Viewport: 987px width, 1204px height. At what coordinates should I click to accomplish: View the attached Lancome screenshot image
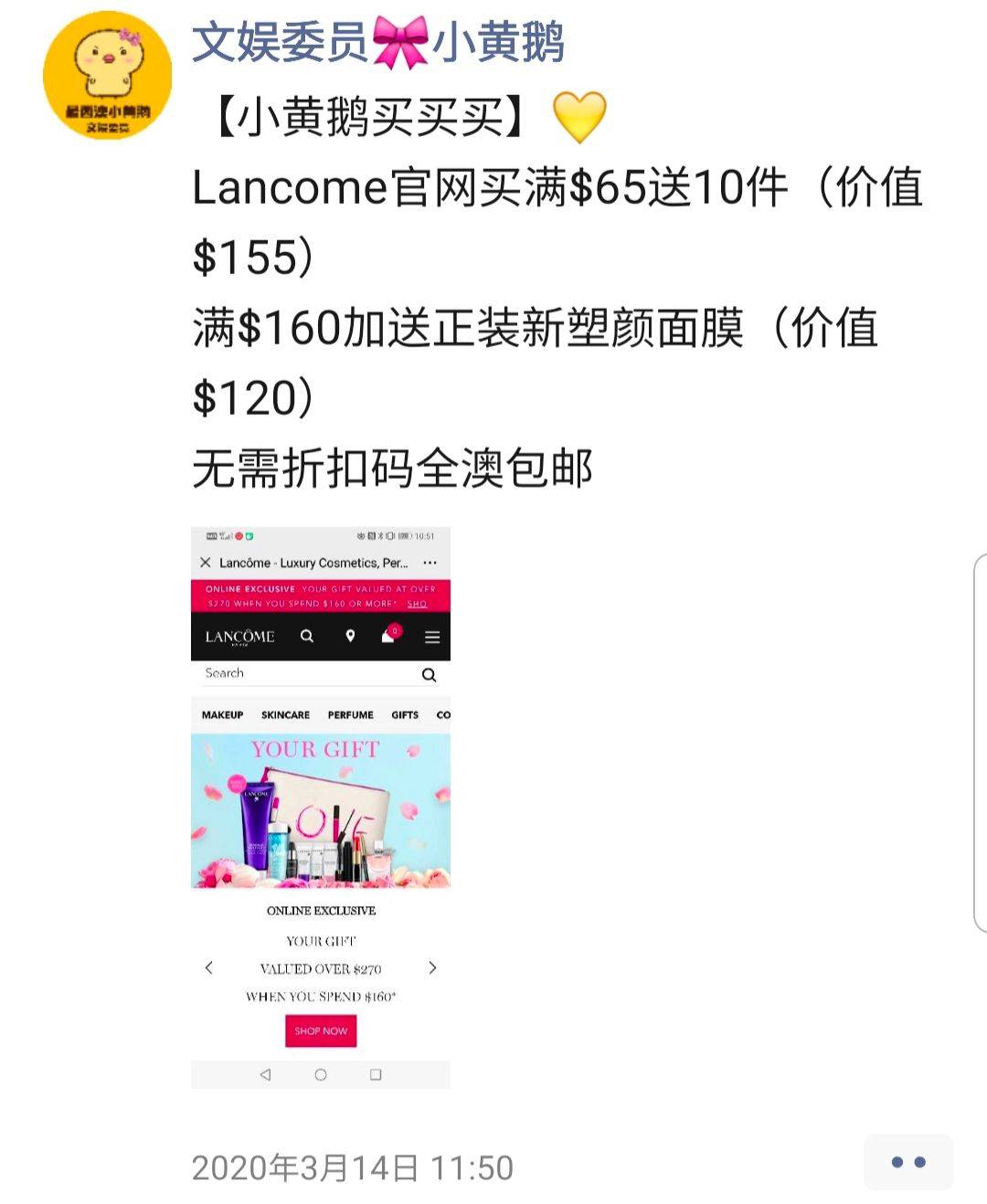(320, 807)
